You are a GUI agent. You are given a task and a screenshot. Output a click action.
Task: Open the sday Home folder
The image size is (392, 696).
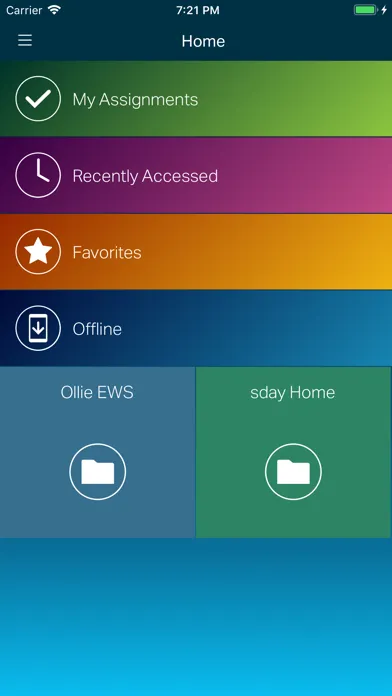click(293, 452)
